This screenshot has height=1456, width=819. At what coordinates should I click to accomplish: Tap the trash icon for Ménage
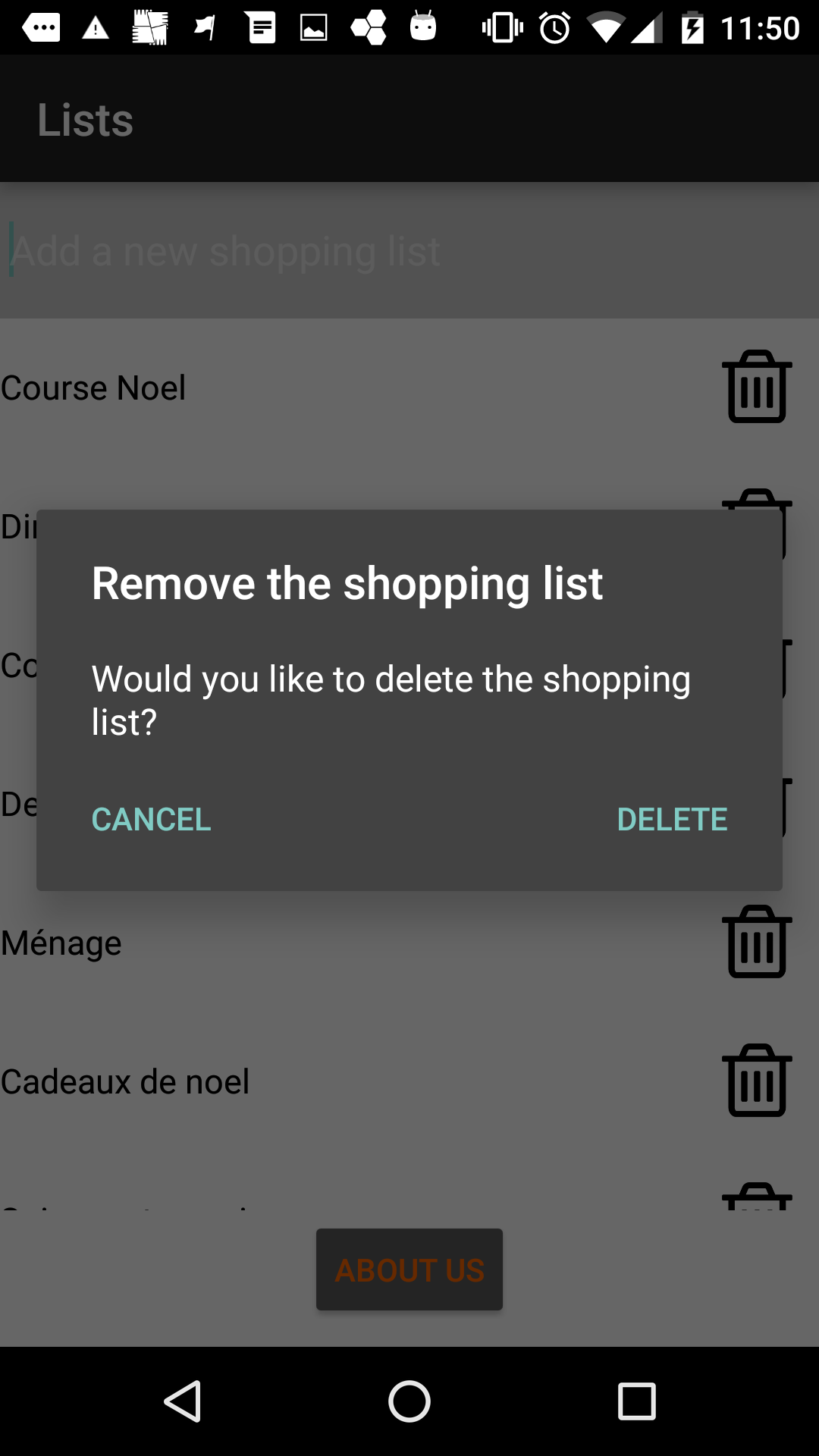point(756,942)
